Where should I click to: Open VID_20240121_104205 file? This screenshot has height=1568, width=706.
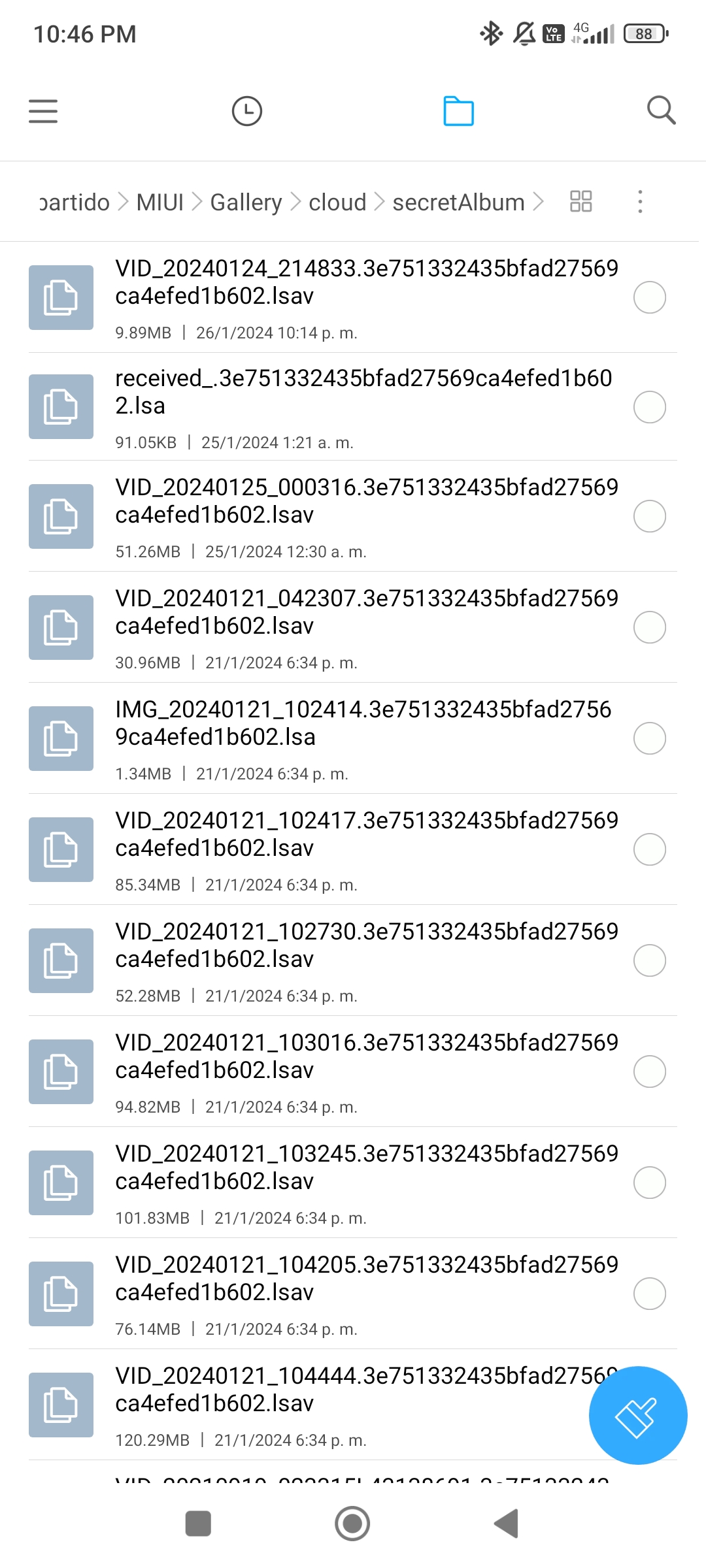(353, 1294)
